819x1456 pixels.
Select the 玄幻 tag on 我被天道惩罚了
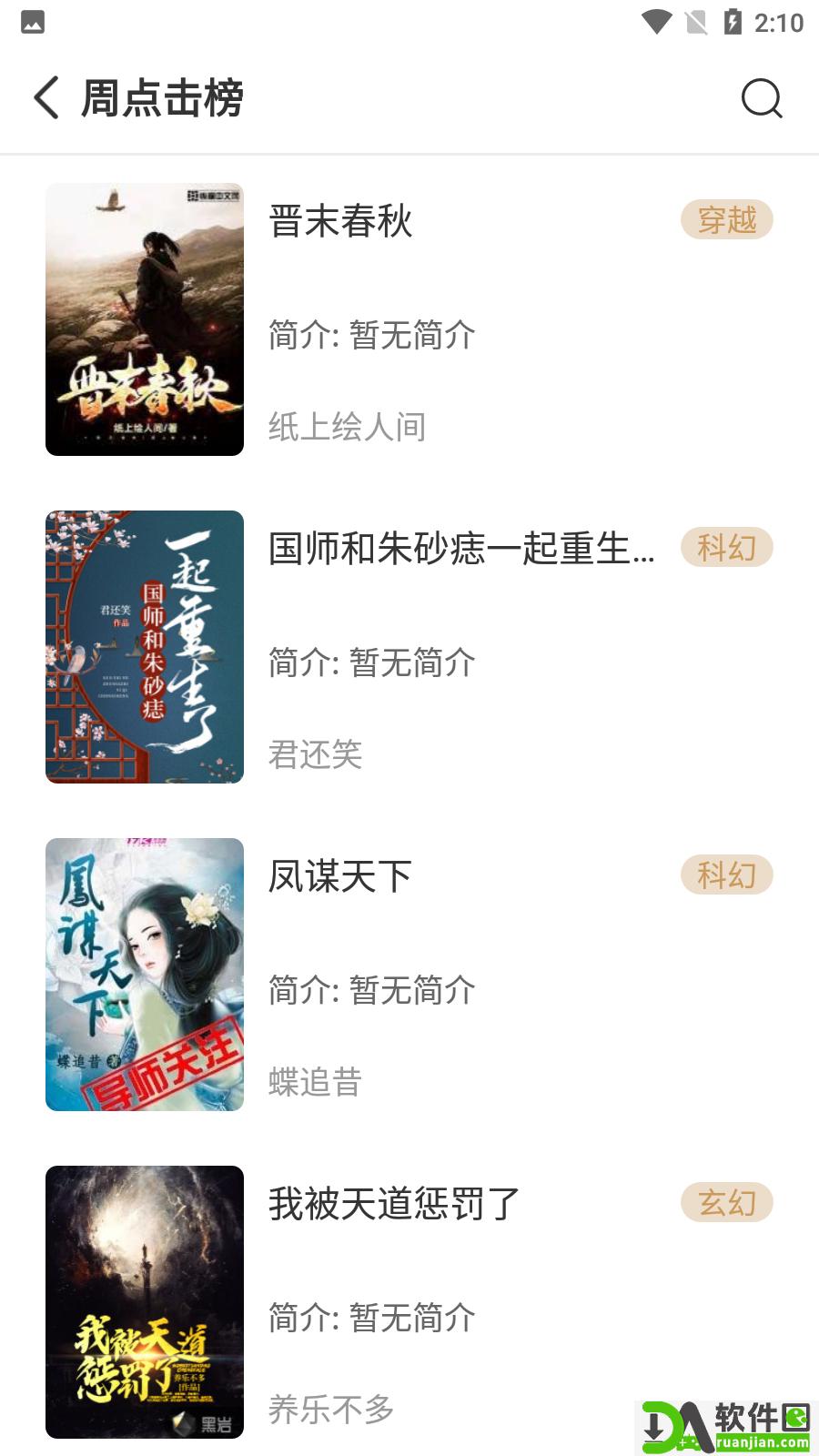point(725,1201)
